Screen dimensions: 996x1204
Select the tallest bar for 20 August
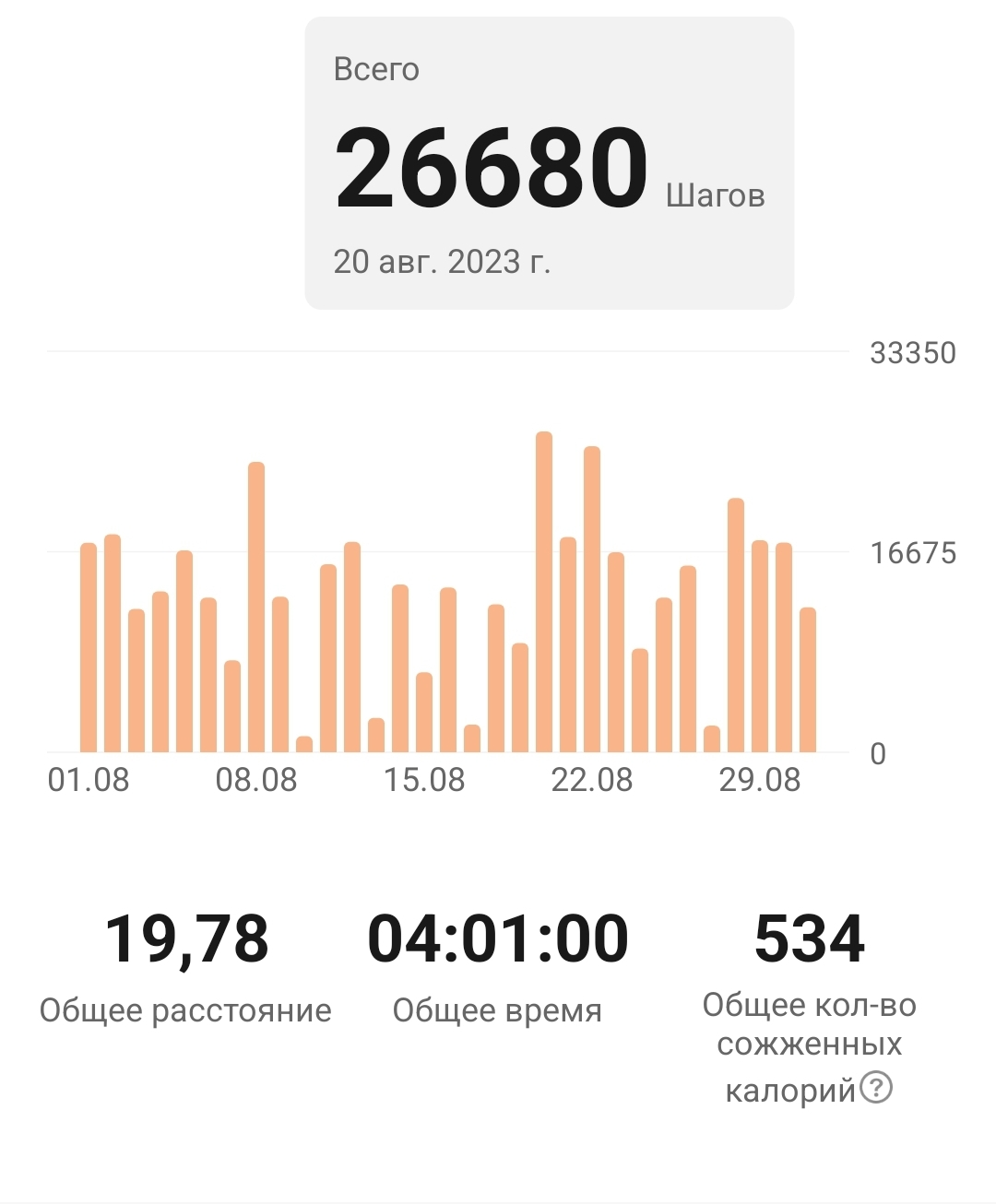(x=544, y=592)
